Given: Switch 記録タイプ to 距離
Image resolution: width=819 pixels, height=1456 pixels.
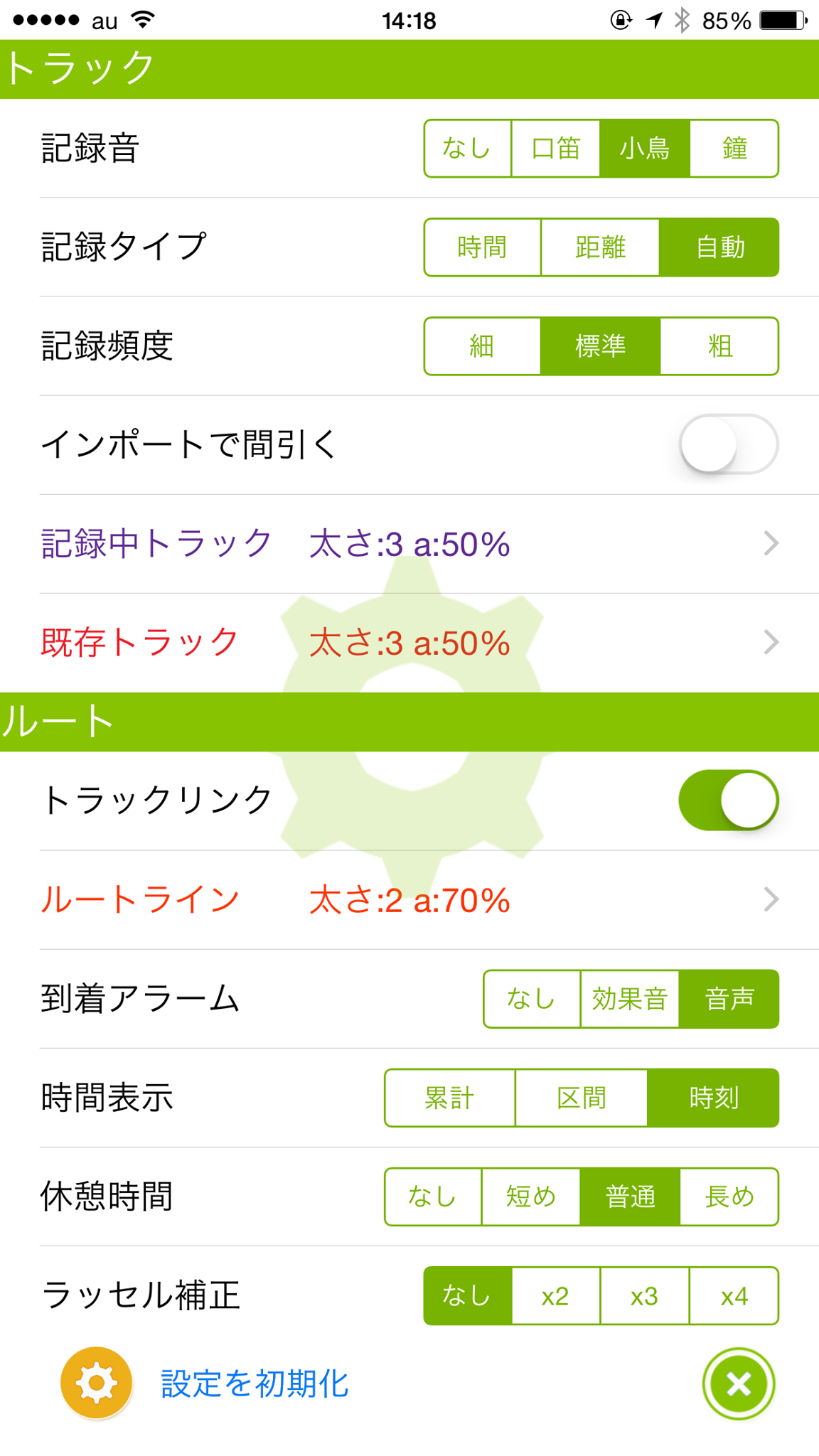Looking at the screenshot, I should 600,247.
